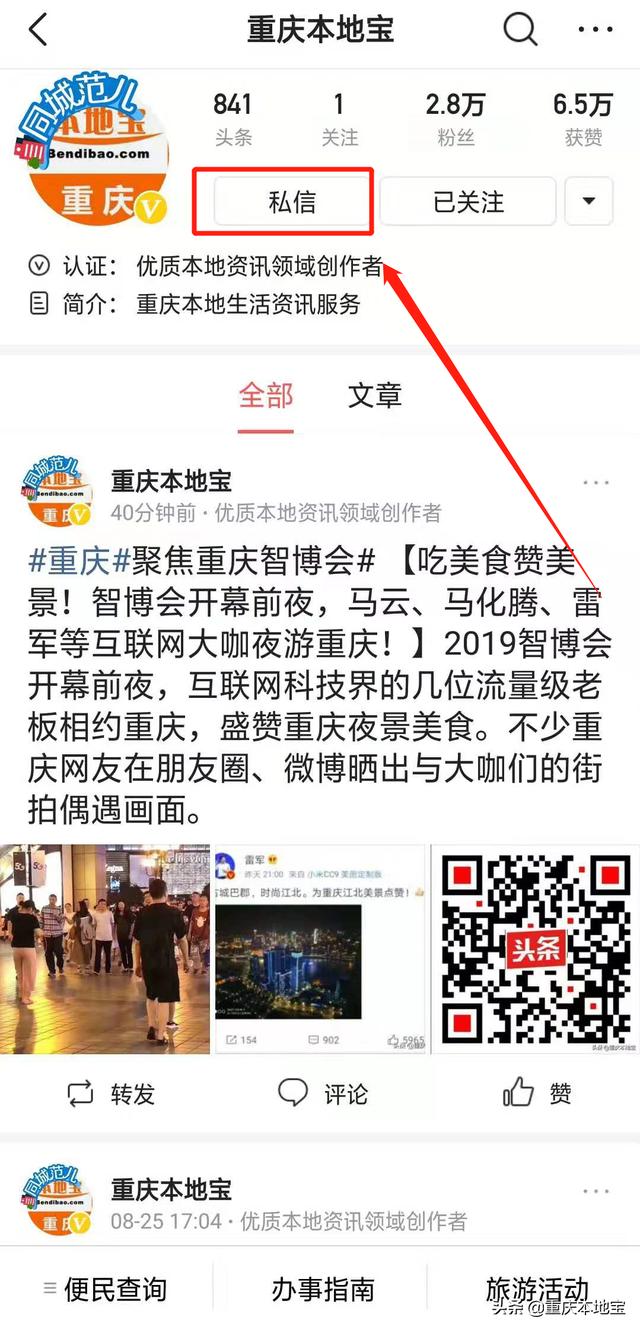Open the #重庆# hashtag link
Screen dimensions: 640x1330
click(x=68, y=562)
